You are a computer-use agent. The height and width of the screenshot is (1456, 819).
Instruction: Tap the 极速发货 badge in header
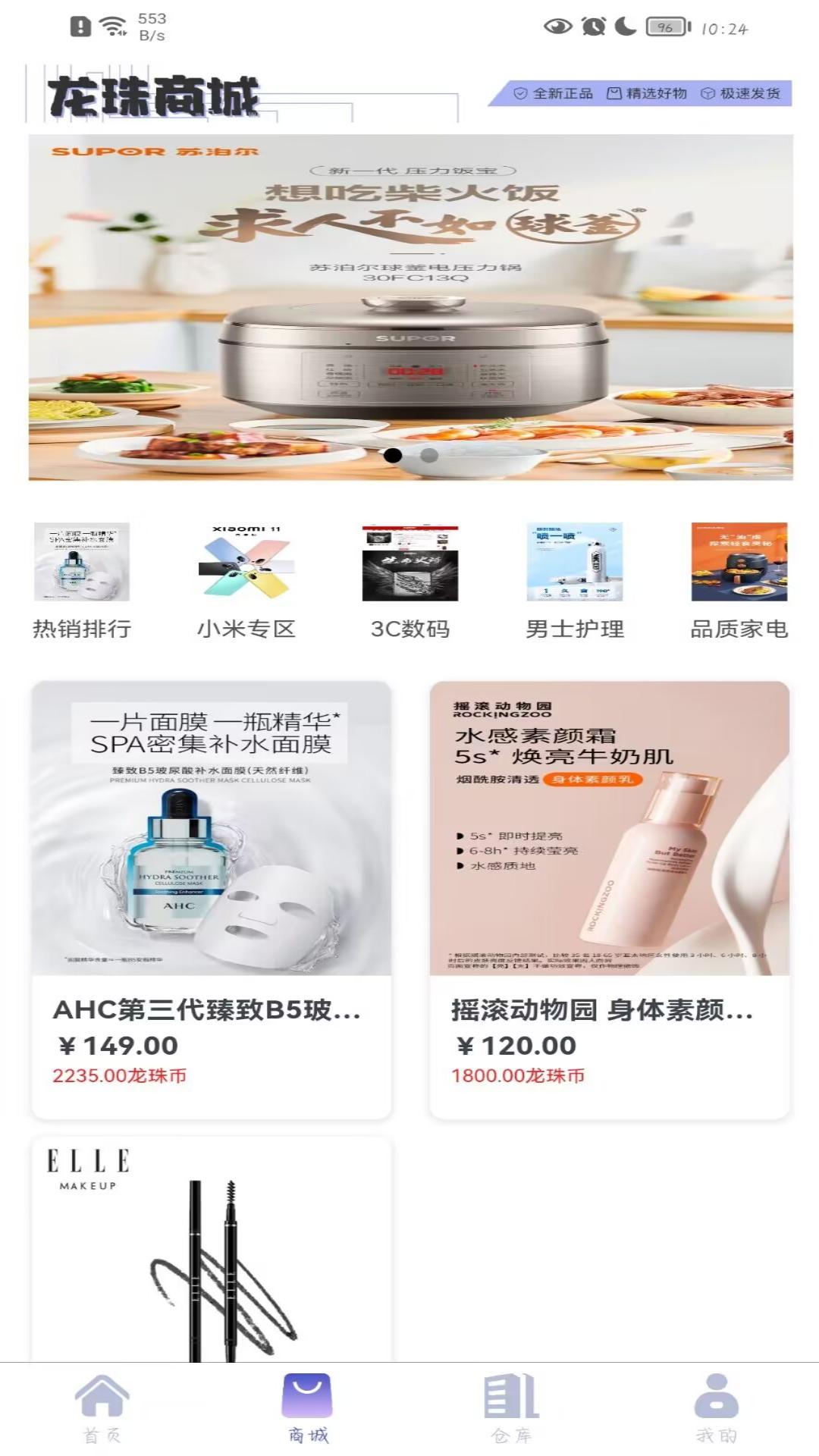tap(742, 94)
